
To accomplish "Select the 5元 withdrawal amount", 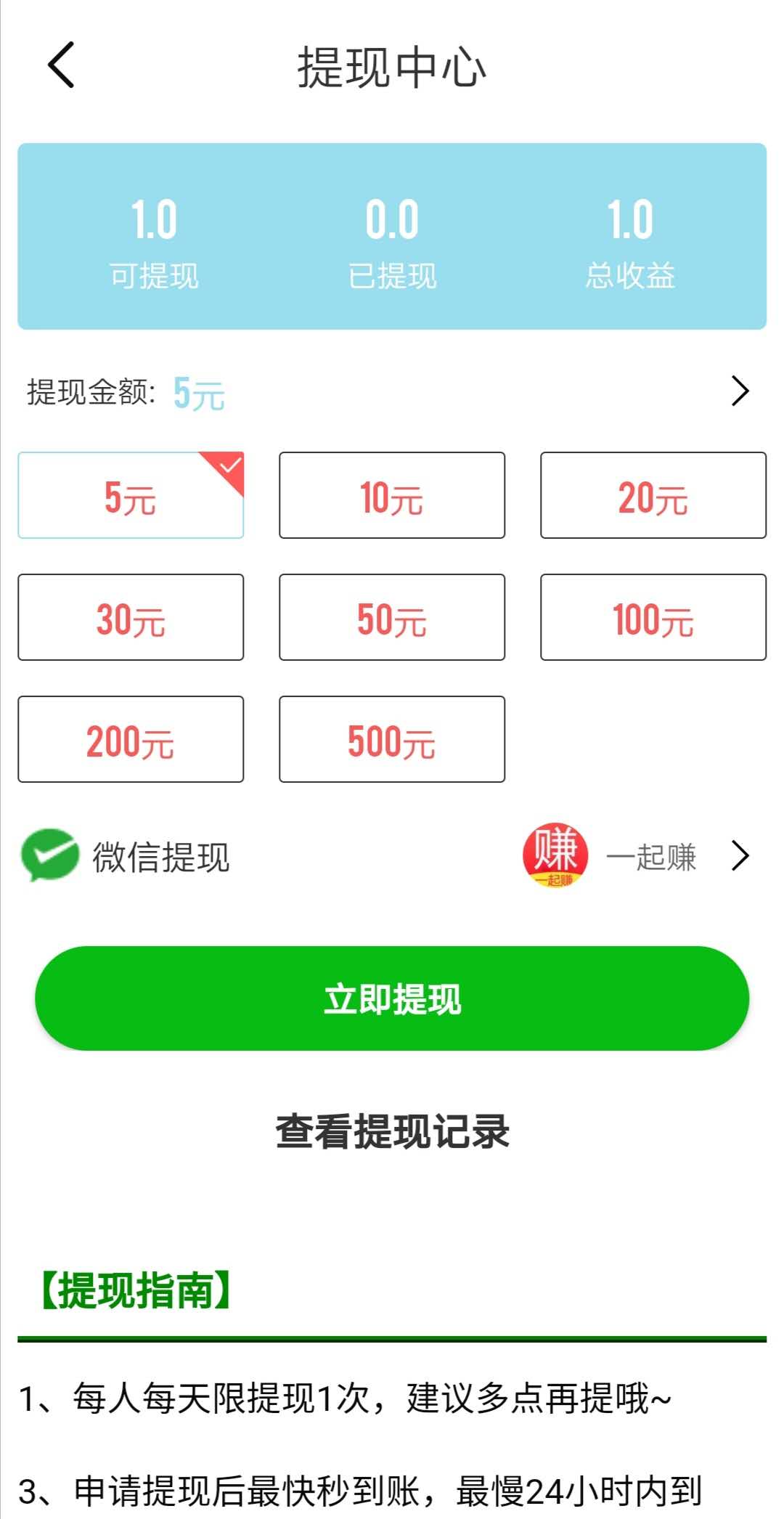I will [x=131, y=495].
